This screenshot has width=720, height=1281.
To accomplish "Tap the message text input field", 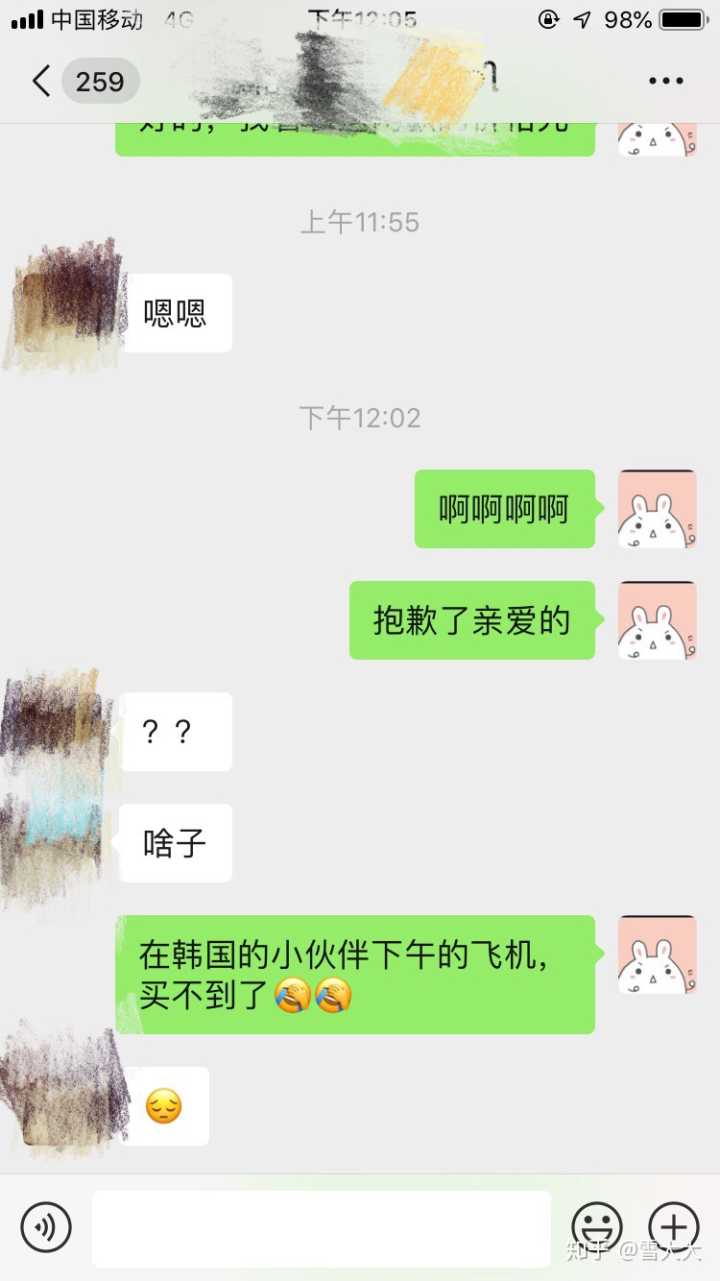I will pos(321,1228).
